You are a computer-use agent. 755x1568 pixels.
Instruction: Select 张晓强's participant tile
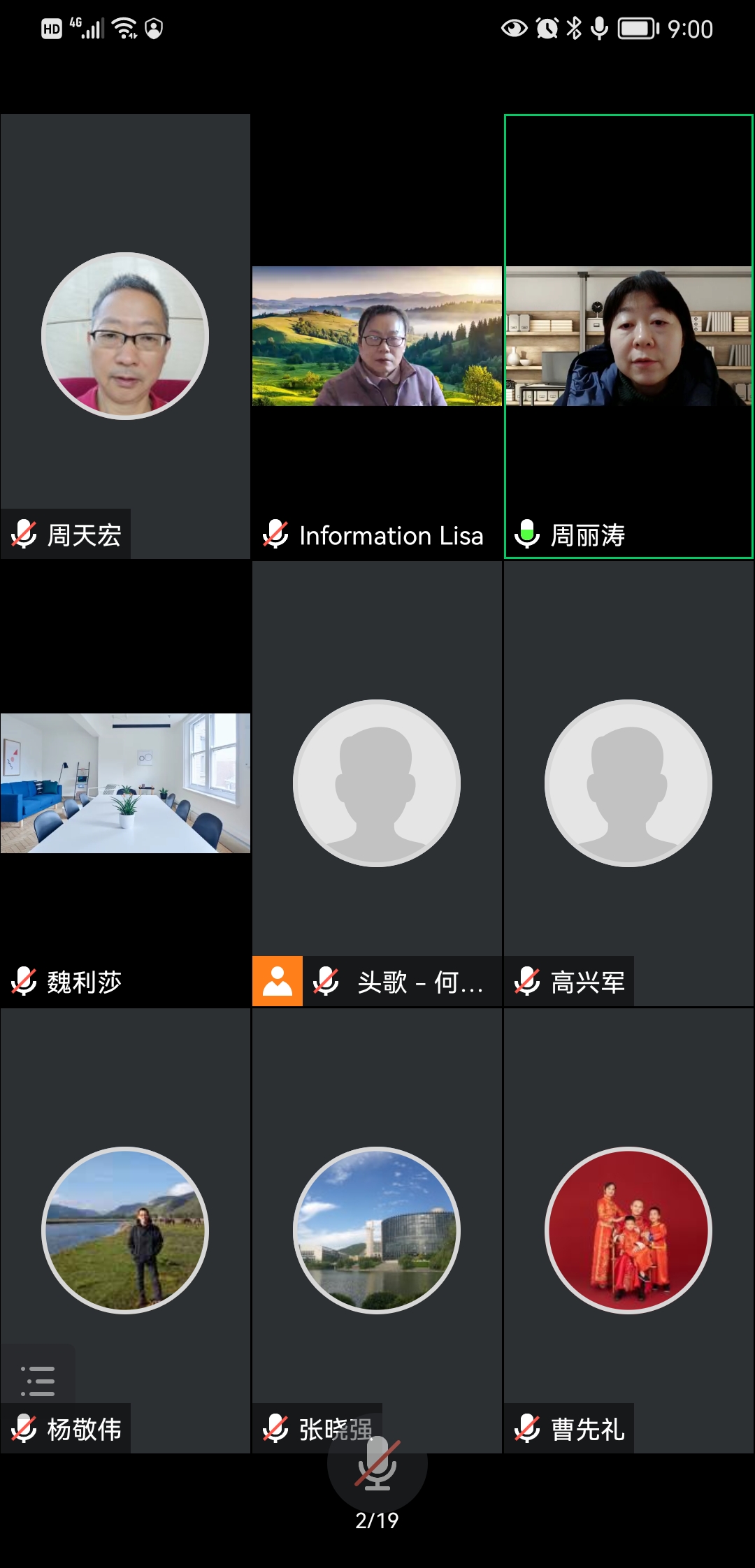(377, 1230)
